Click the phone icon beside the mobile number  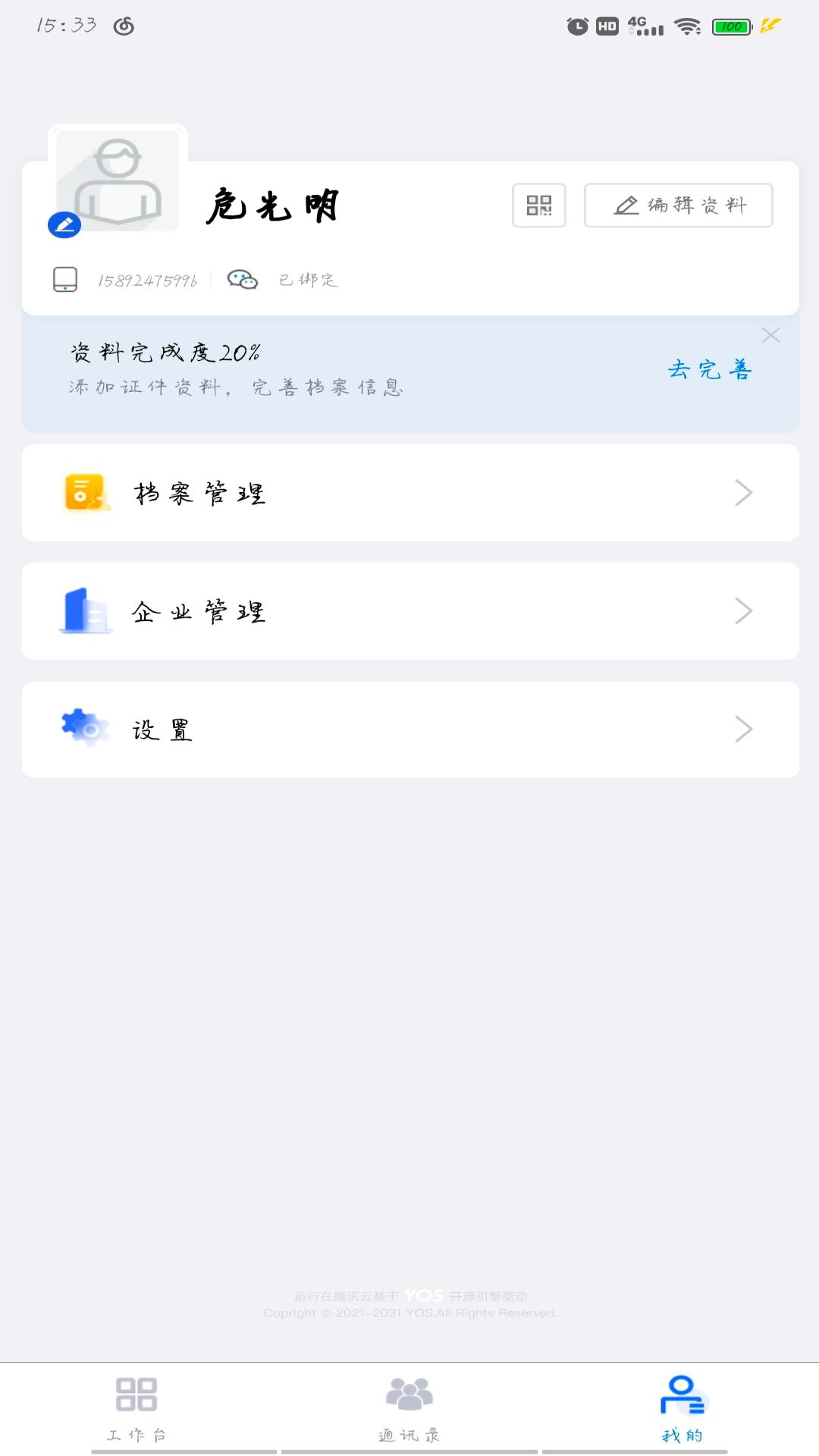click(x=67, y=279)
